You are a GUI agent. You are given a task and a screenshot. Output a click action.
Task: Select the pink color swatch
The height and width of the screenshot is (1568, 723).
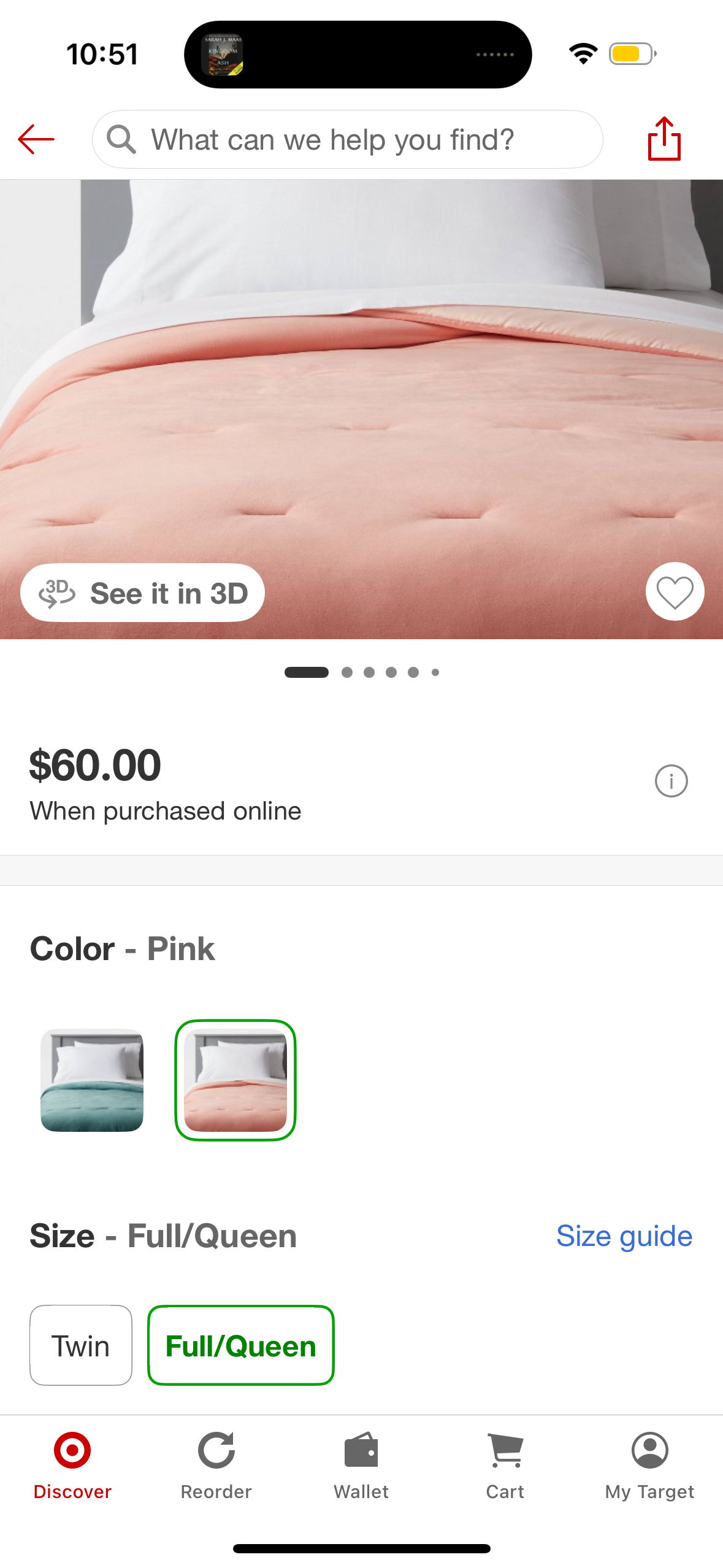235,1080
